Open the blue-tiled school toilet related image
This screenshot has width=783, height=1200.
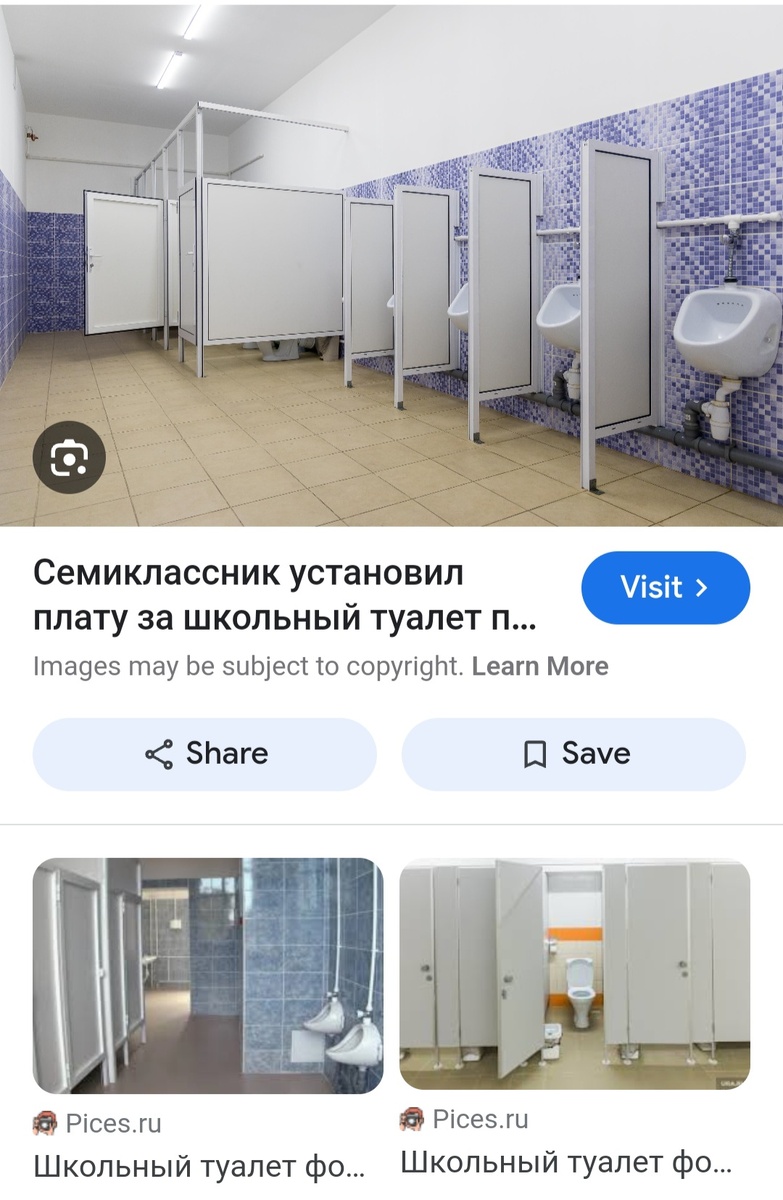208,975
